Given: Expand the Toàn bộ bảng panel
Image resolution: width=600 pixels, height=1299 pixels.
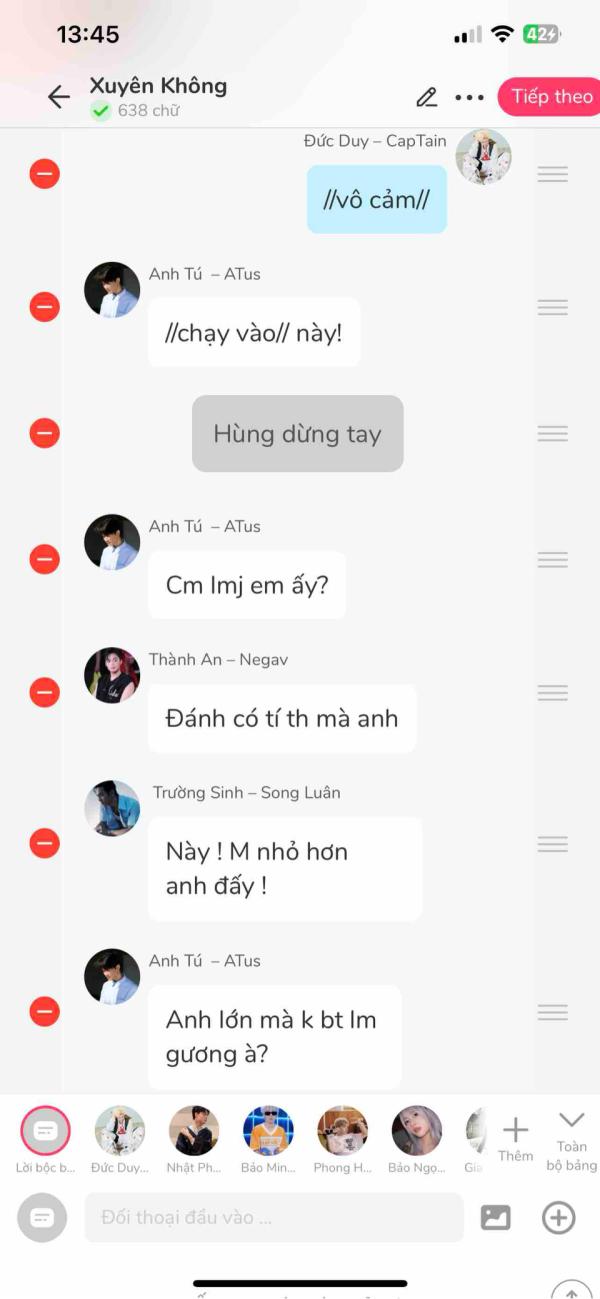Looking at the screenshot, I should coord(571,1138).
